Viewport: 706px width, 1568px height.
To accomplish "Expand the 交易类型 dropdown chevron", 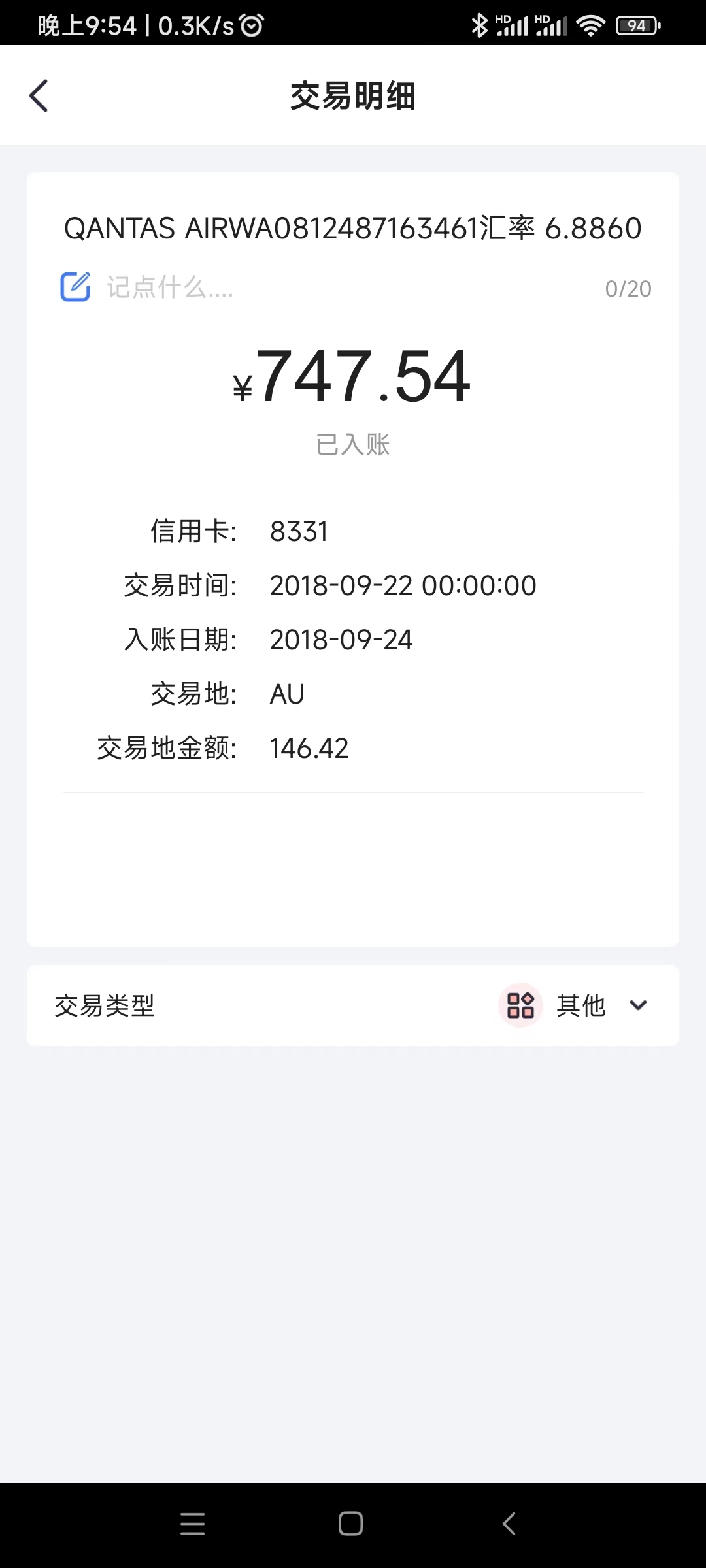I will [x=638, y=1006].
